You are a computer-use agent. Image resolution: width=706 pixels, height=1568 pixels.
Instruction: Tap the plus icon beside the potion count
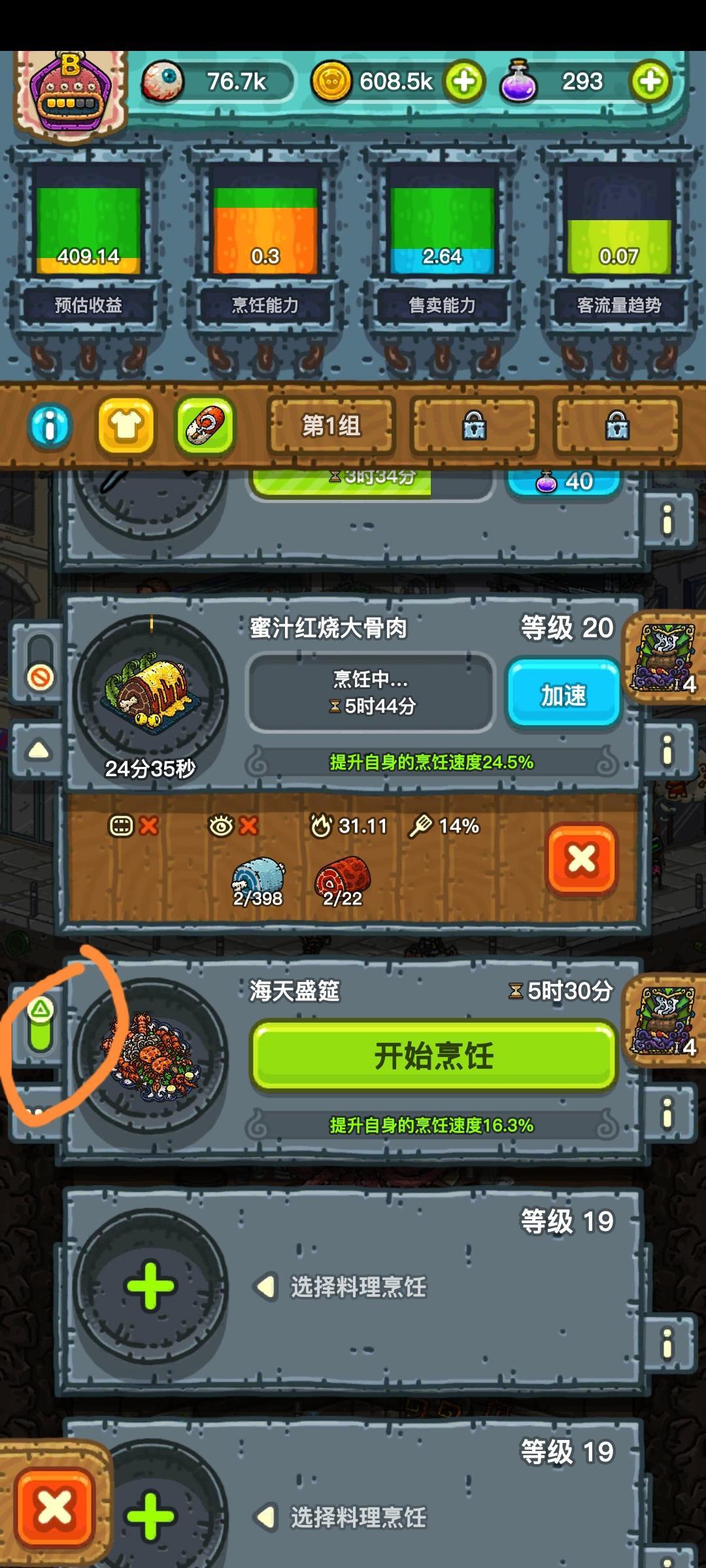point(649,82)
